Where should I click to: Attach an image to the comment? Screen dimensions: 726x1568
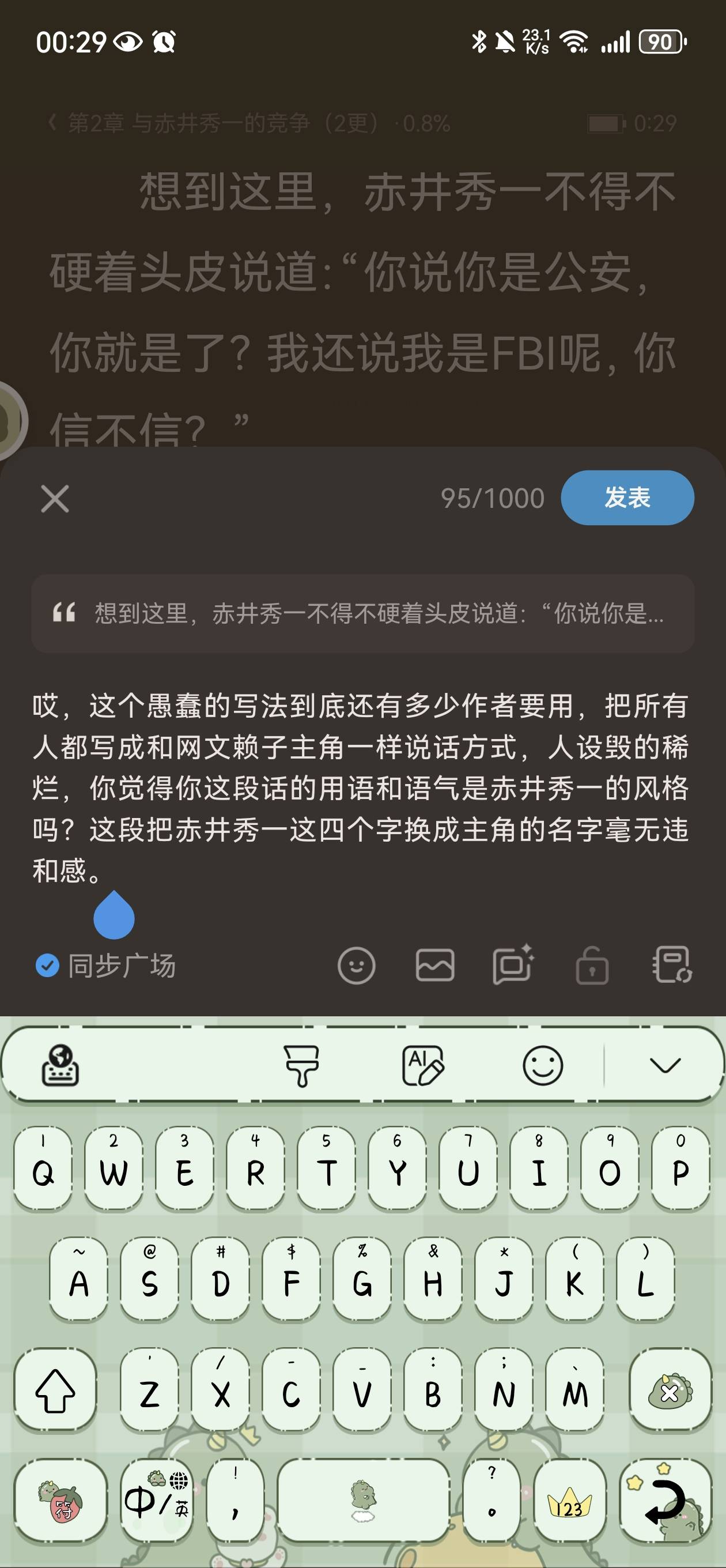pyautogui.click(x=434, y=965)
